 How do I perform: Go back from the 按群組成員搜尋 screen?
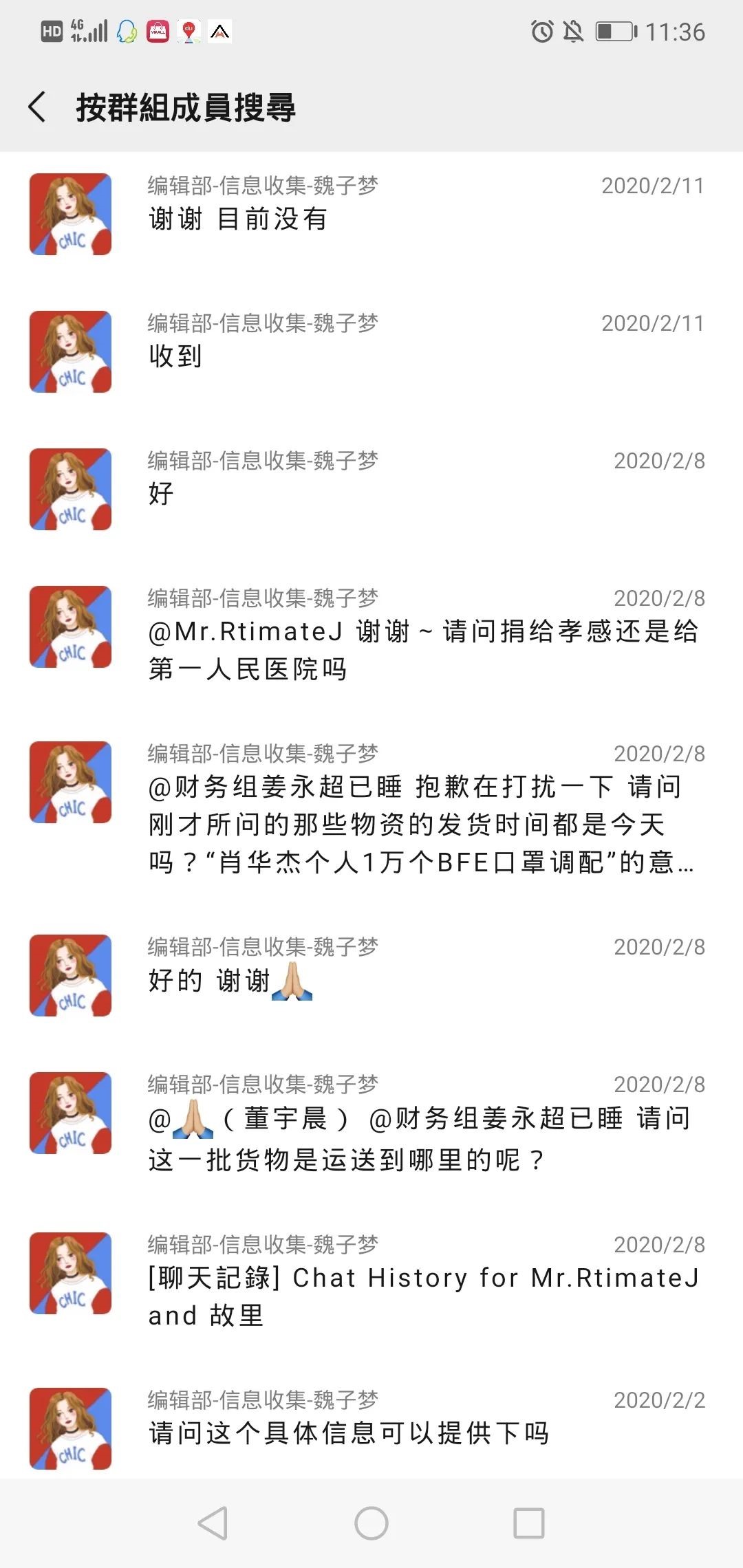(x=38, y=107)
